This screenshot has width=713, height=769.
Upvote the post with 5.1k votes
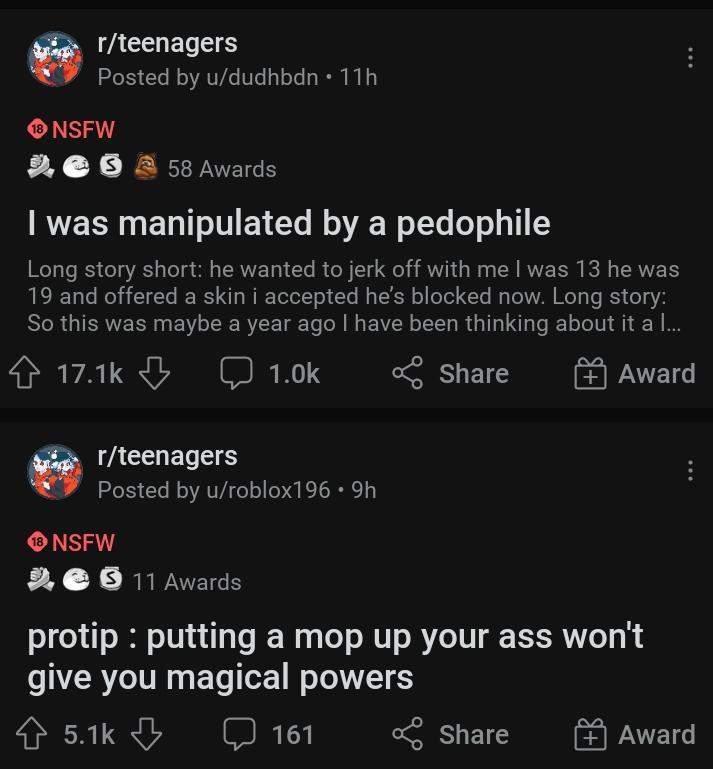click(30, 735)
